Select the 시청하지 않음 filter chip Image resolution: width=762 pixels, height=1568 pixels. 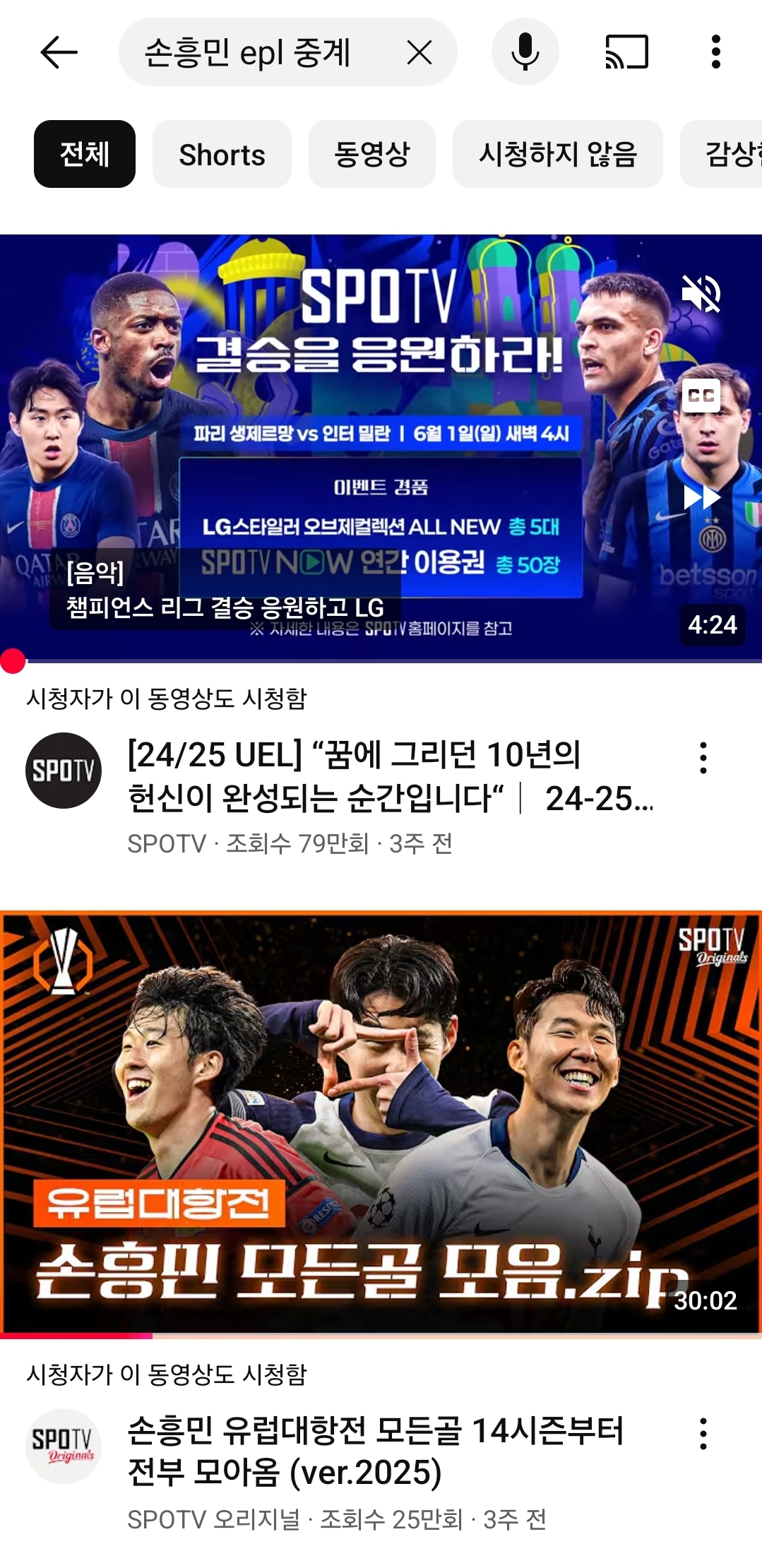[558, 154]
